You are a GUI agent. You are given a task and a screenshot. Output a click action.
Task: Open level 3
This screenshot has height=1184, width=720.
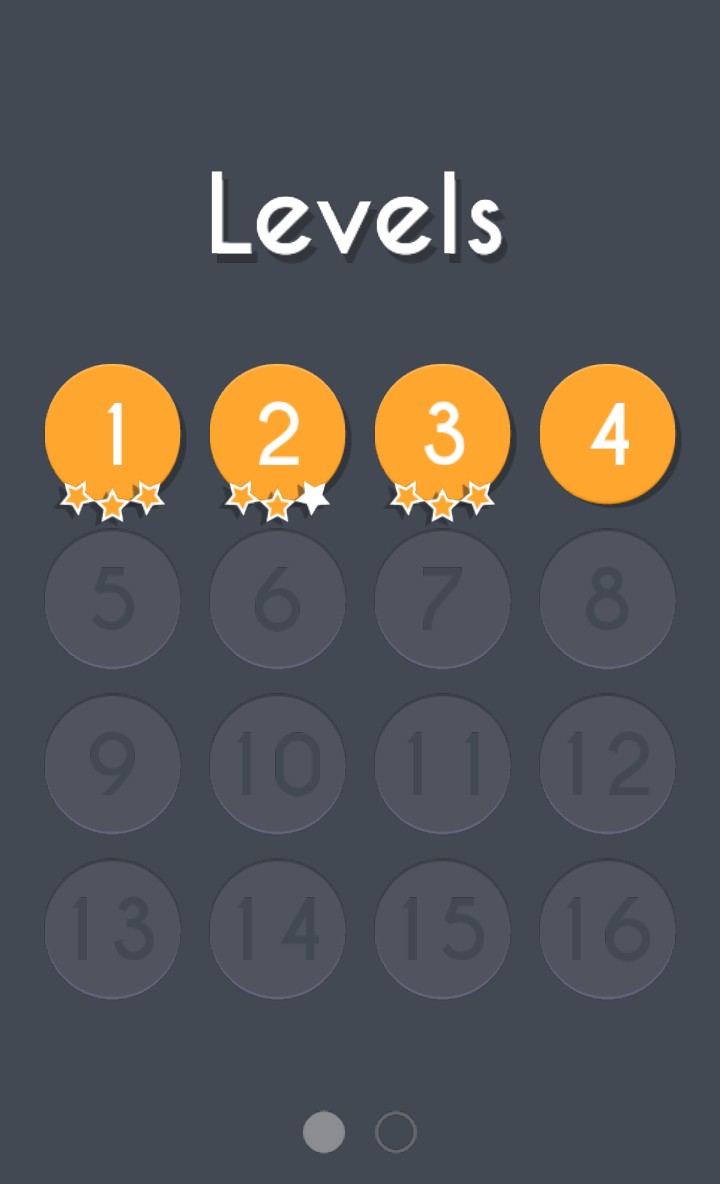(x=443, y=433)
